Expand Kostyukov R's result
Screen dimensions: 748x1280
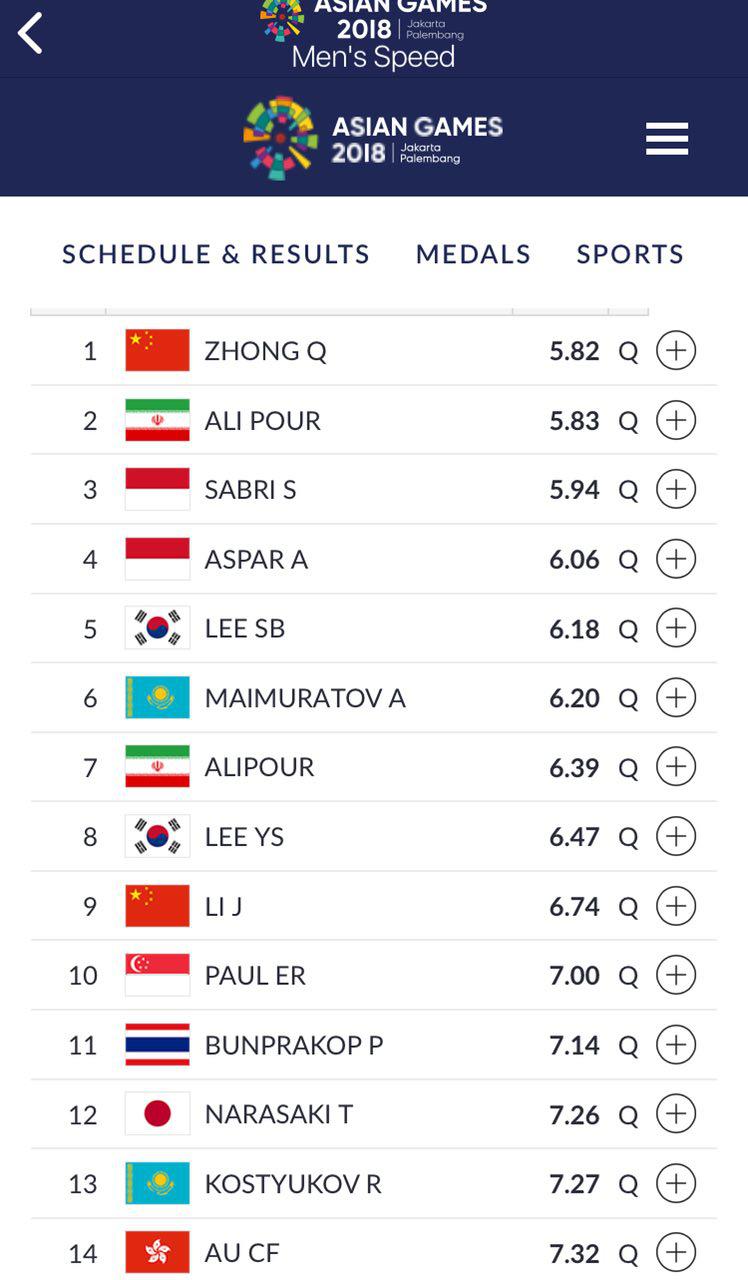676,1184
